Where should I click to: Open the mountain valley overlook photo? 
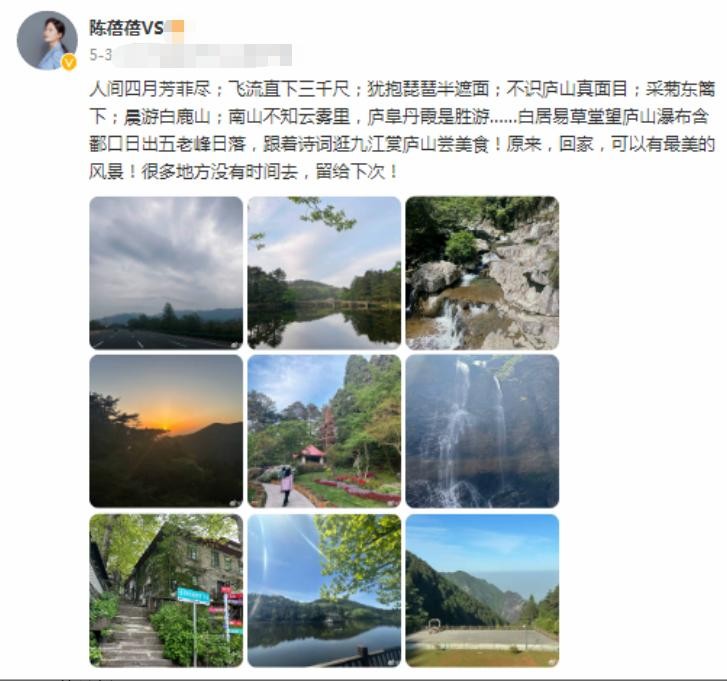(x=482, y=590)
